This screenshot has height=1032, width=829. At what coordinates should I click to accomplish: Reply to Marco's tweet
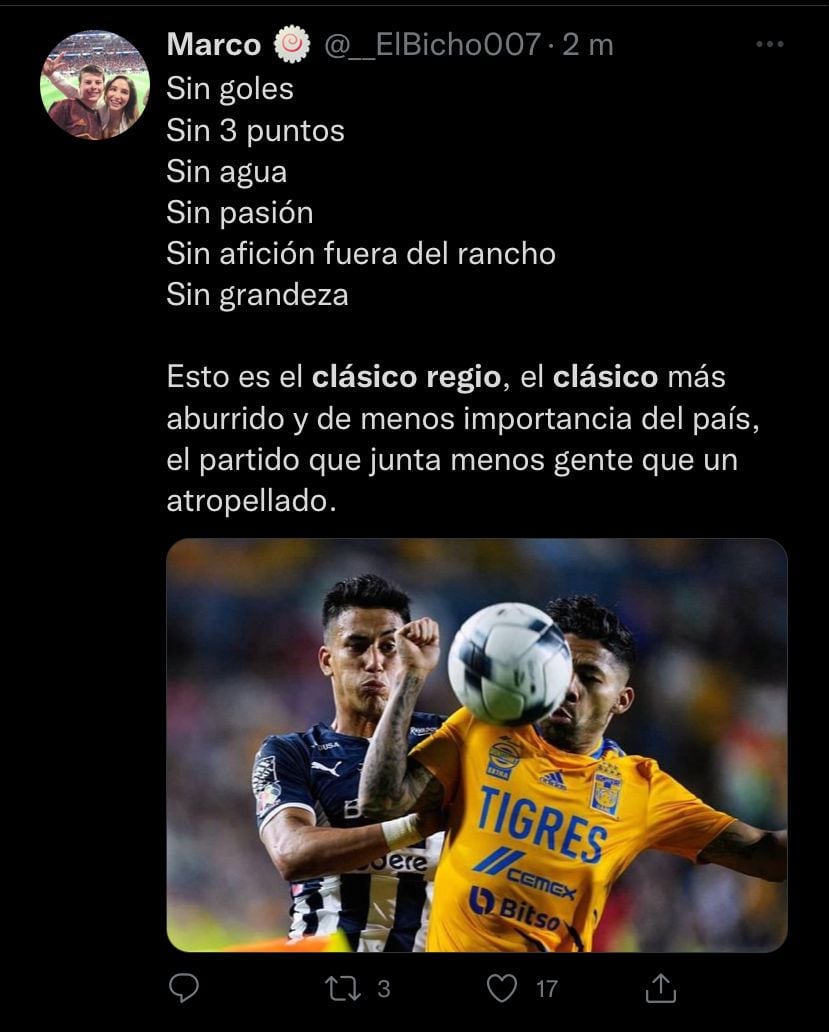pos(184,989)
